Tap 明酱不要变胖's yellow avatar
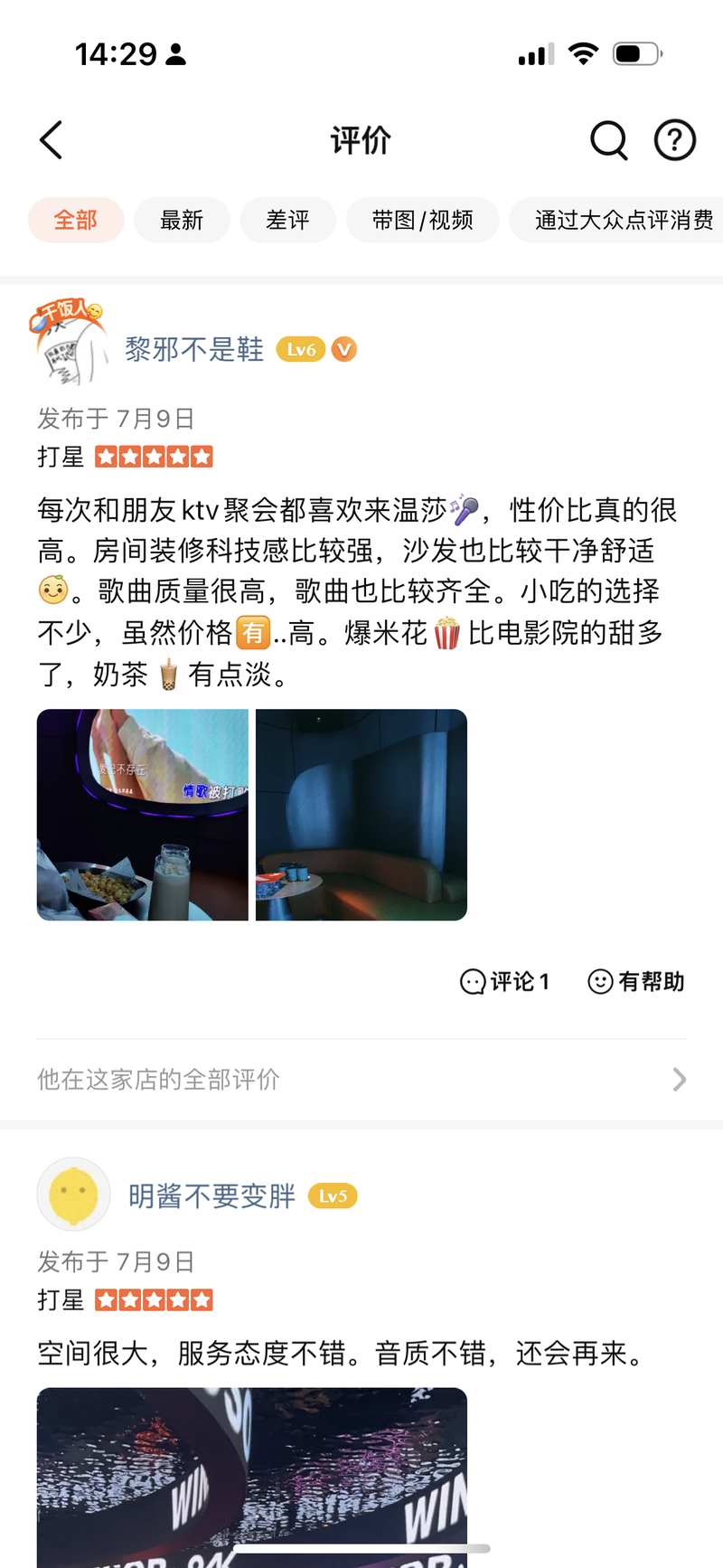The width and height of the screenshot is (723, 1568). click(x=73, y=1194)
